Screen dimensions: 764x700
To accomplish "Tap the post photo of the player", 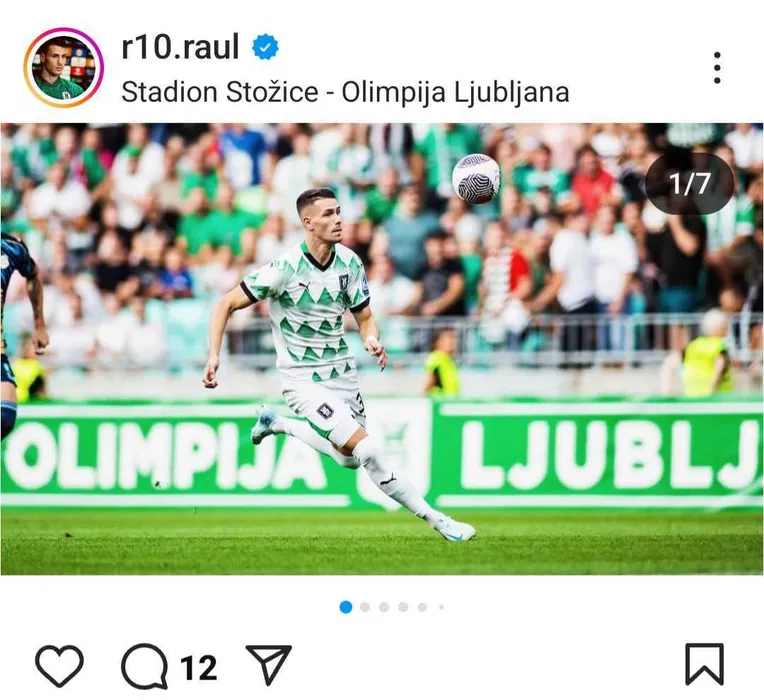I will coord(381,348).
